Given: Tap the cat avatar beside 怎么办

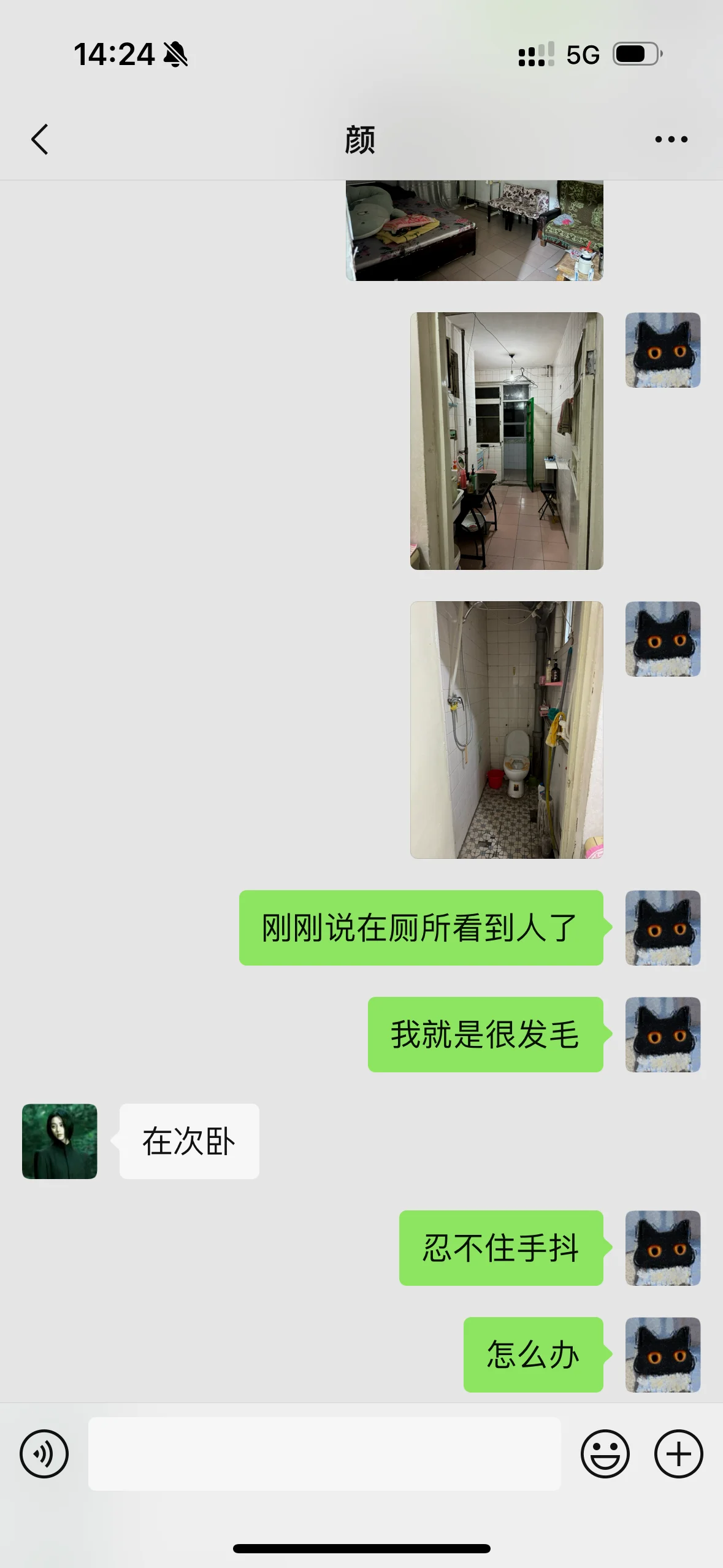Looking at the screenshot, I should point(662,1355).
